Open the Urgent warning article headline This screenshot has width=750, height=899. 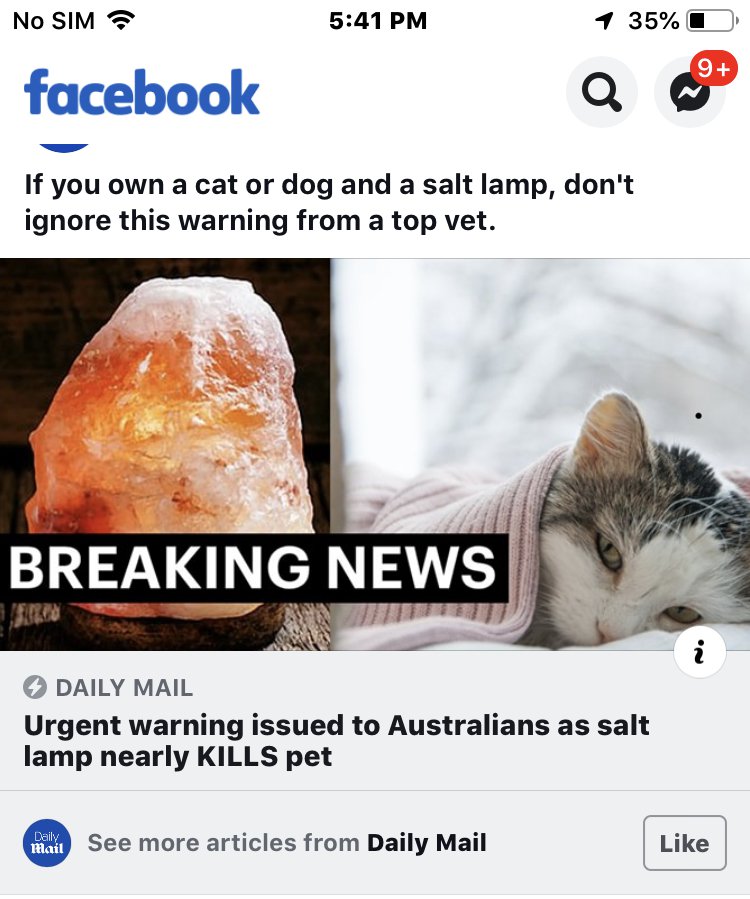(x=336, y=740)
